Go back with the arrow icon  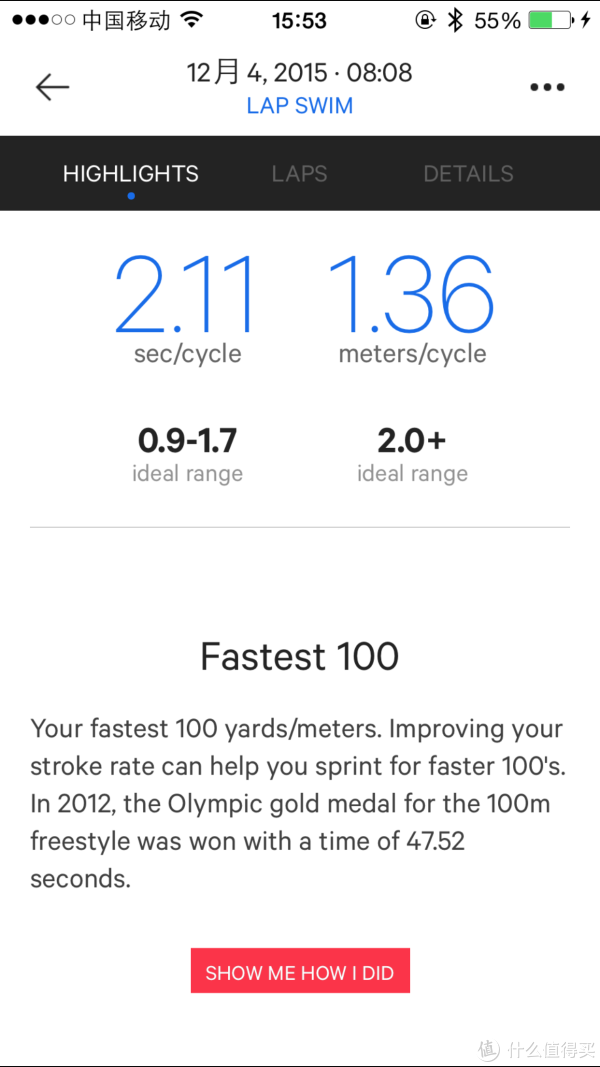coord(52,87)
